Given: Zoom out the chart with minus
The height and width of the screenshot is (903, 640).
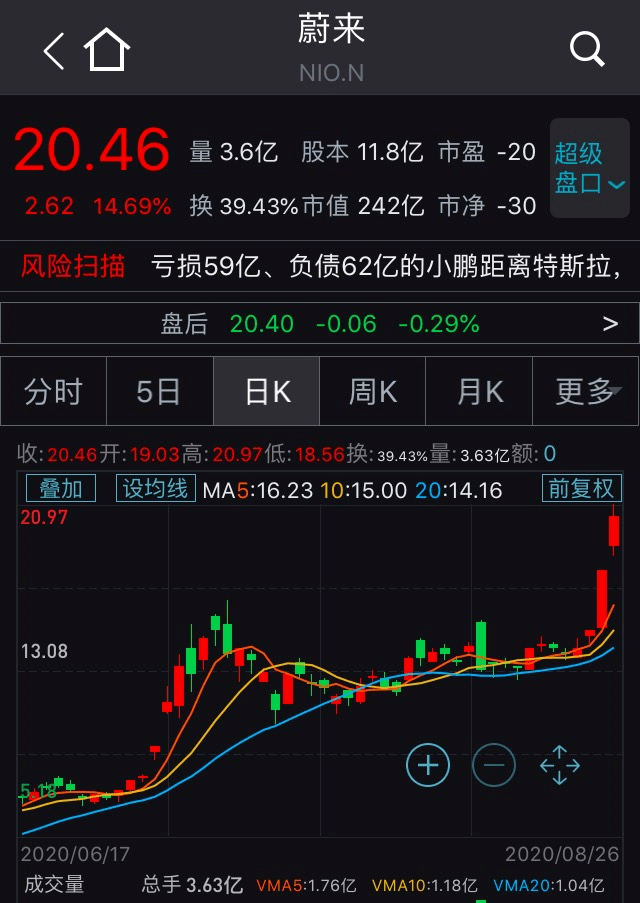Looking at the screenshot, I should [x=494, y=766].
